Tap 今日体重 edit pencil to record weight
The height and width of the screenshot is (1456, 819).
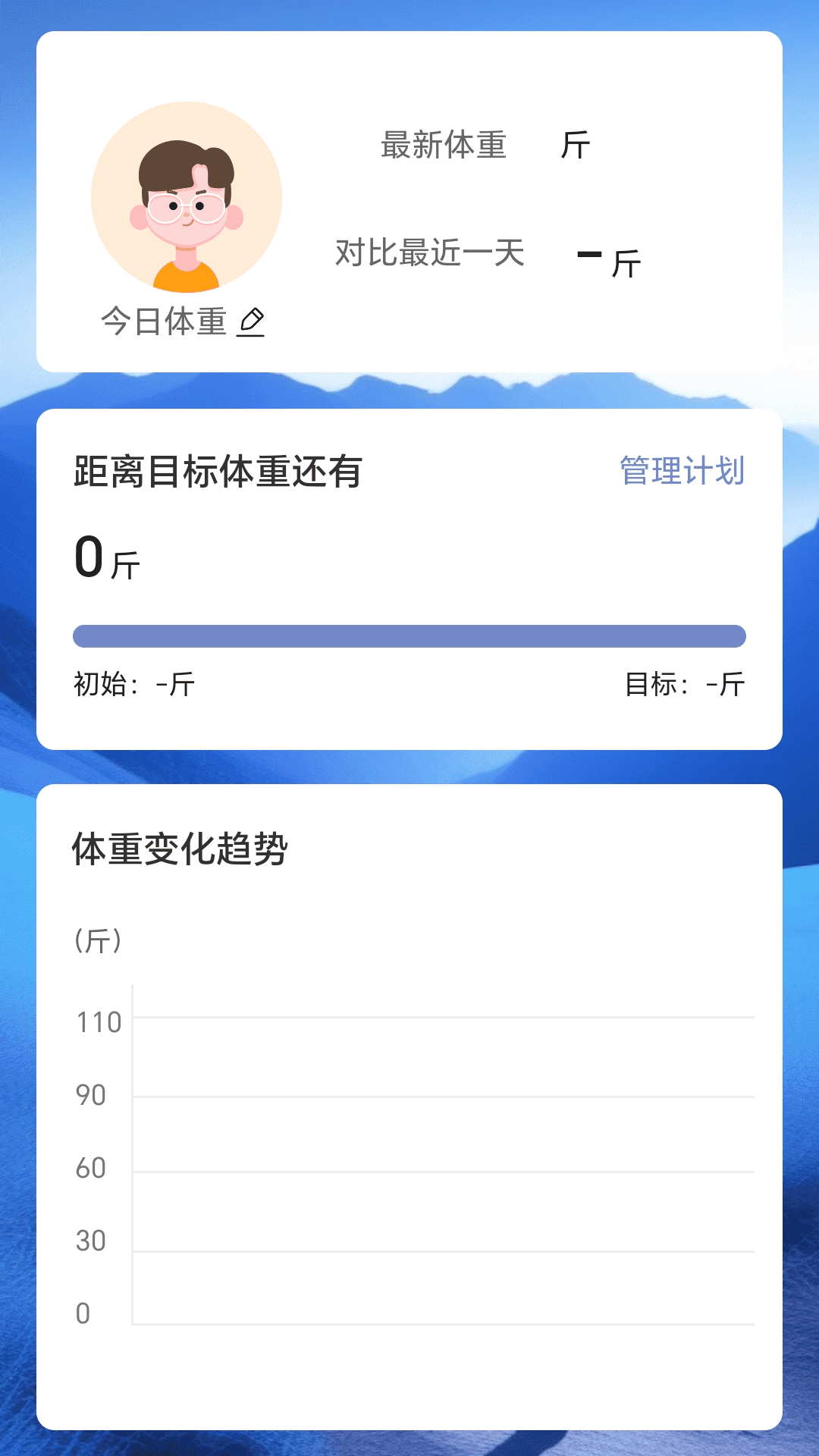251,322
